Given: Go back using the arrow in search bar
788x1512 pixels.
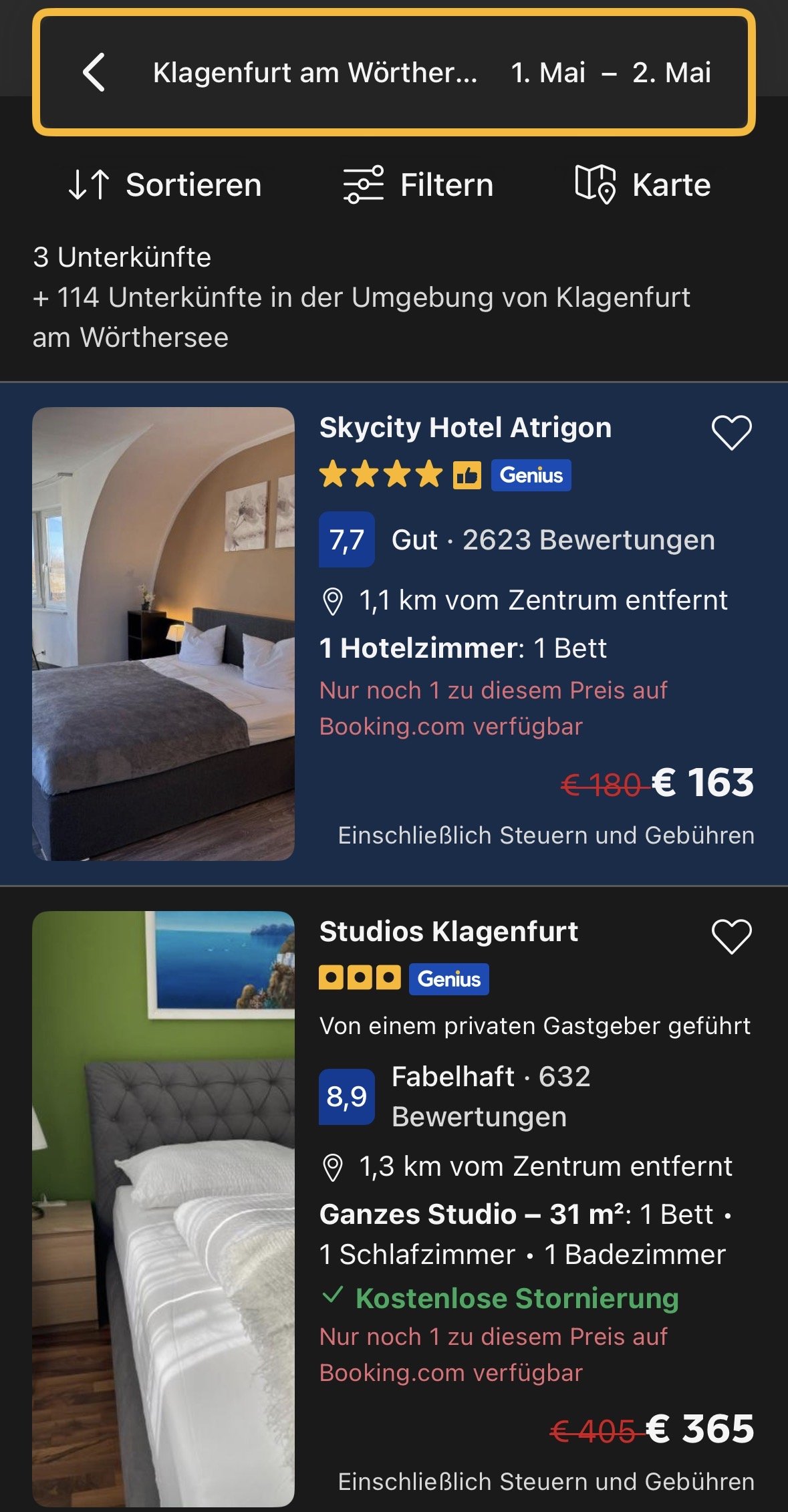Looking at the screenshot, I should 94,72.
